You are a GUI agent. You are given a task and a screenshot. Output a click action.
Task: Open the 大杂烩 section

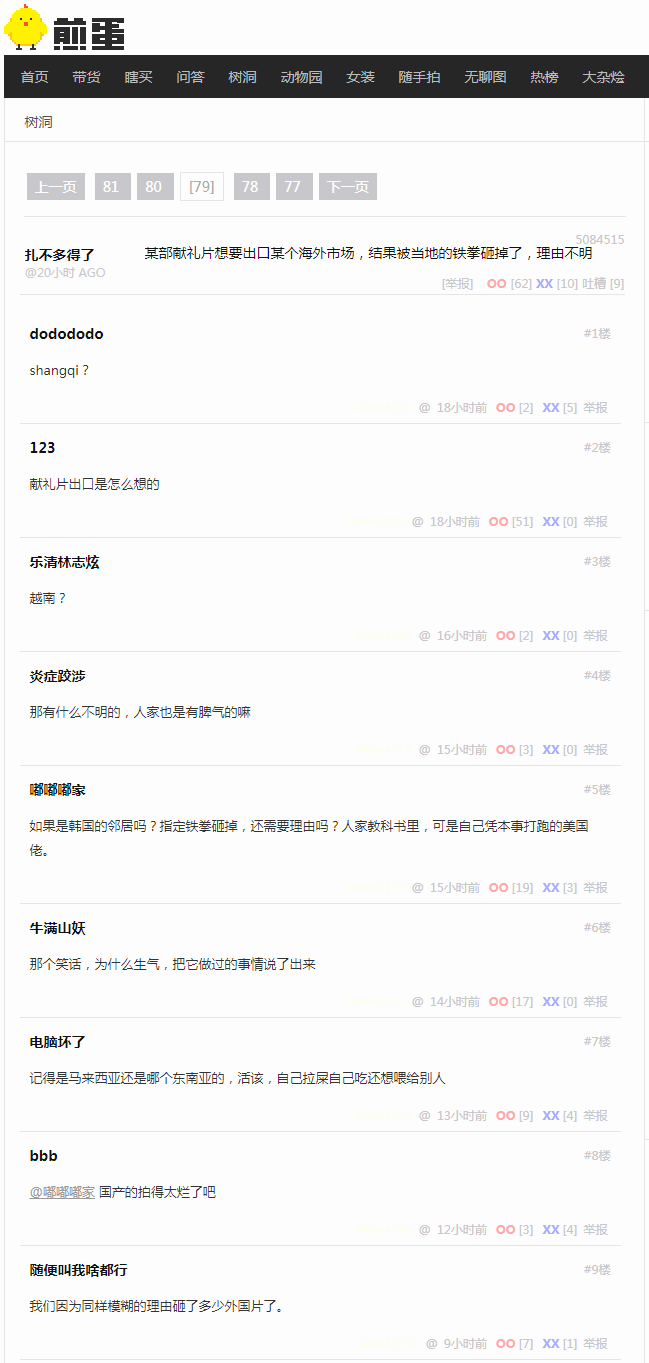603,77
